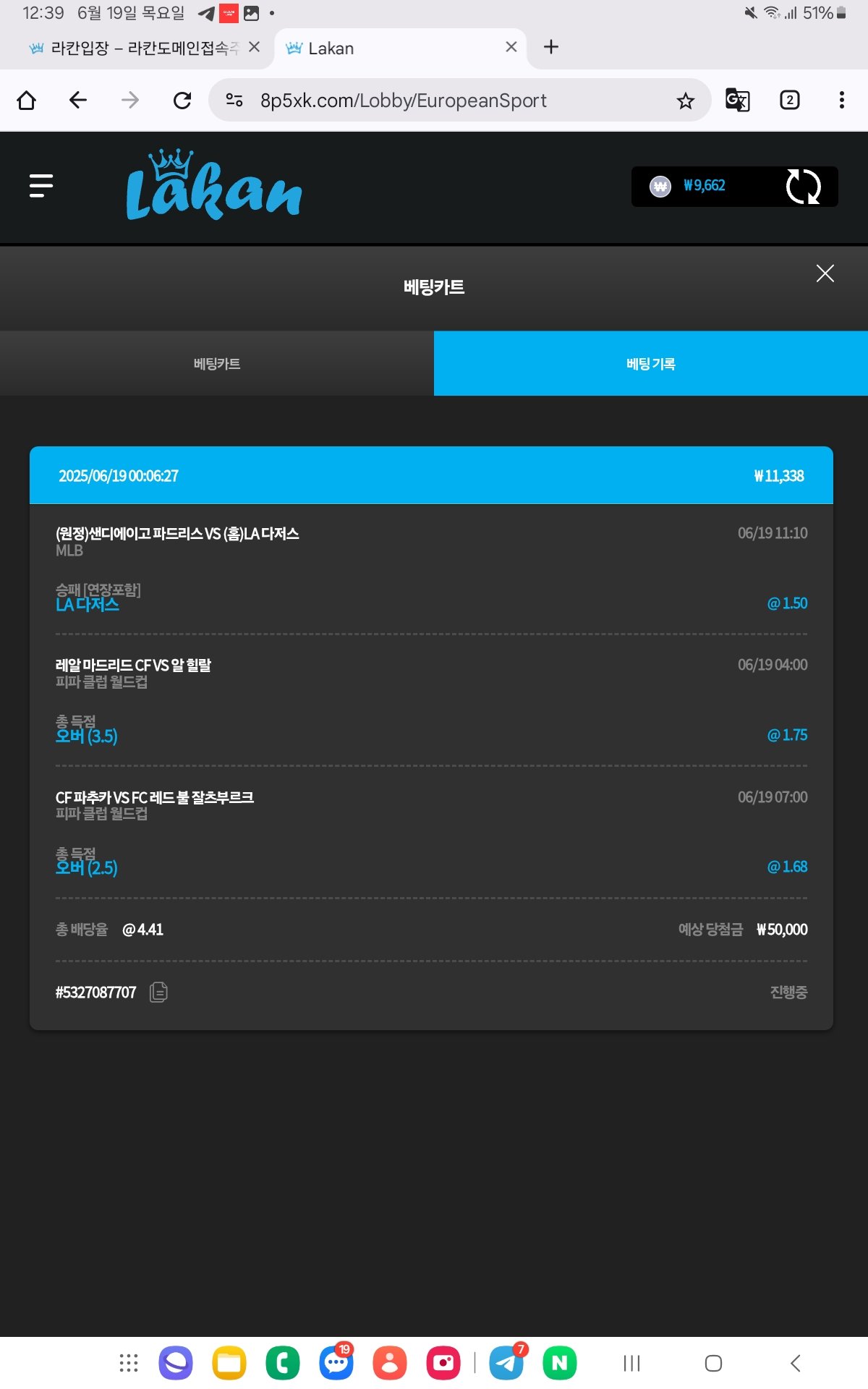Viewport: 868px width, 1389px height.
Task: Go back to the previous page
Action: pos(78,100)
